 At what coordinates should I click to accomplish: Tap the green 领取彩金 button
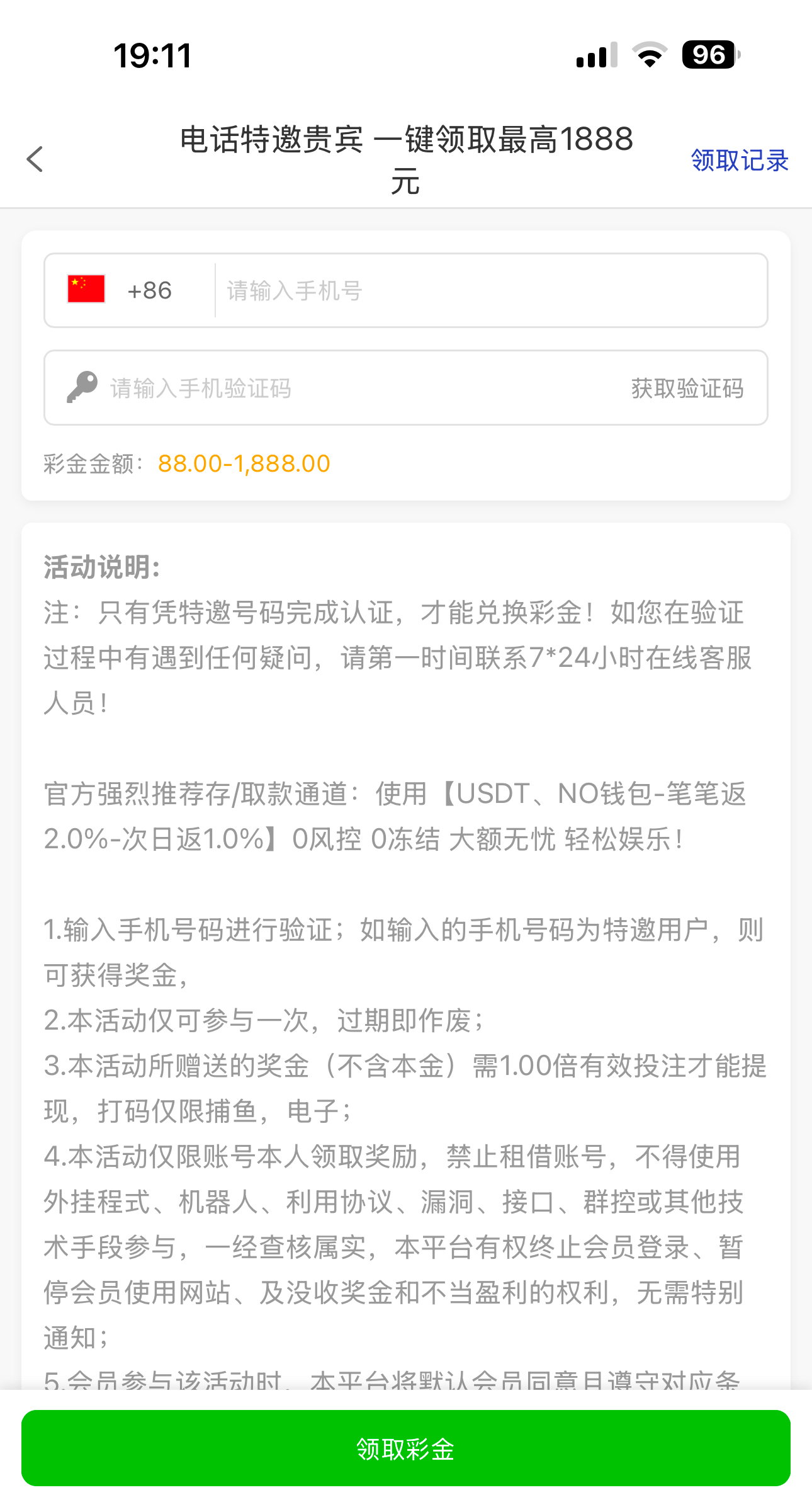[x=406, y=1448]
